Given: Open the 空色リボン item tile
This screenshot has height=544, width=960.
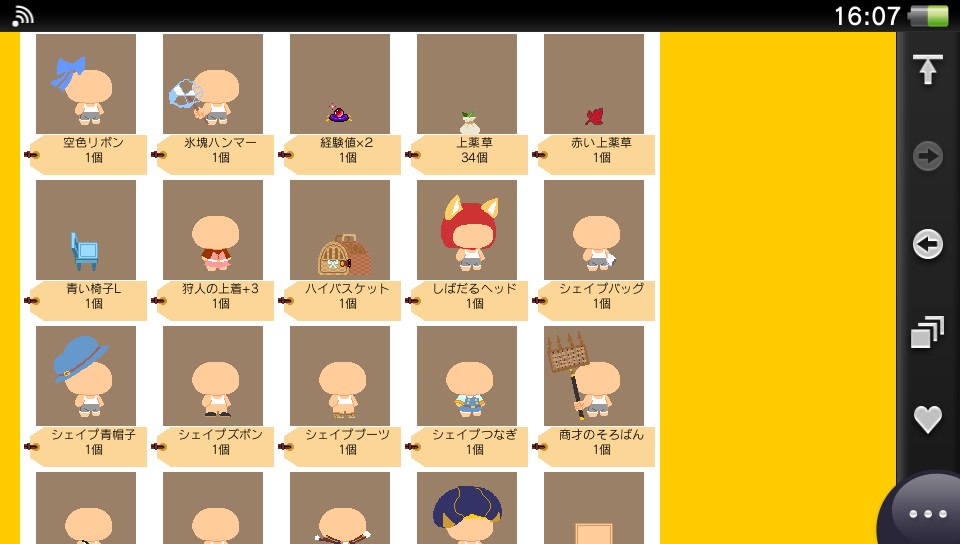Looking at the screenshot, I should pos(86,85).
